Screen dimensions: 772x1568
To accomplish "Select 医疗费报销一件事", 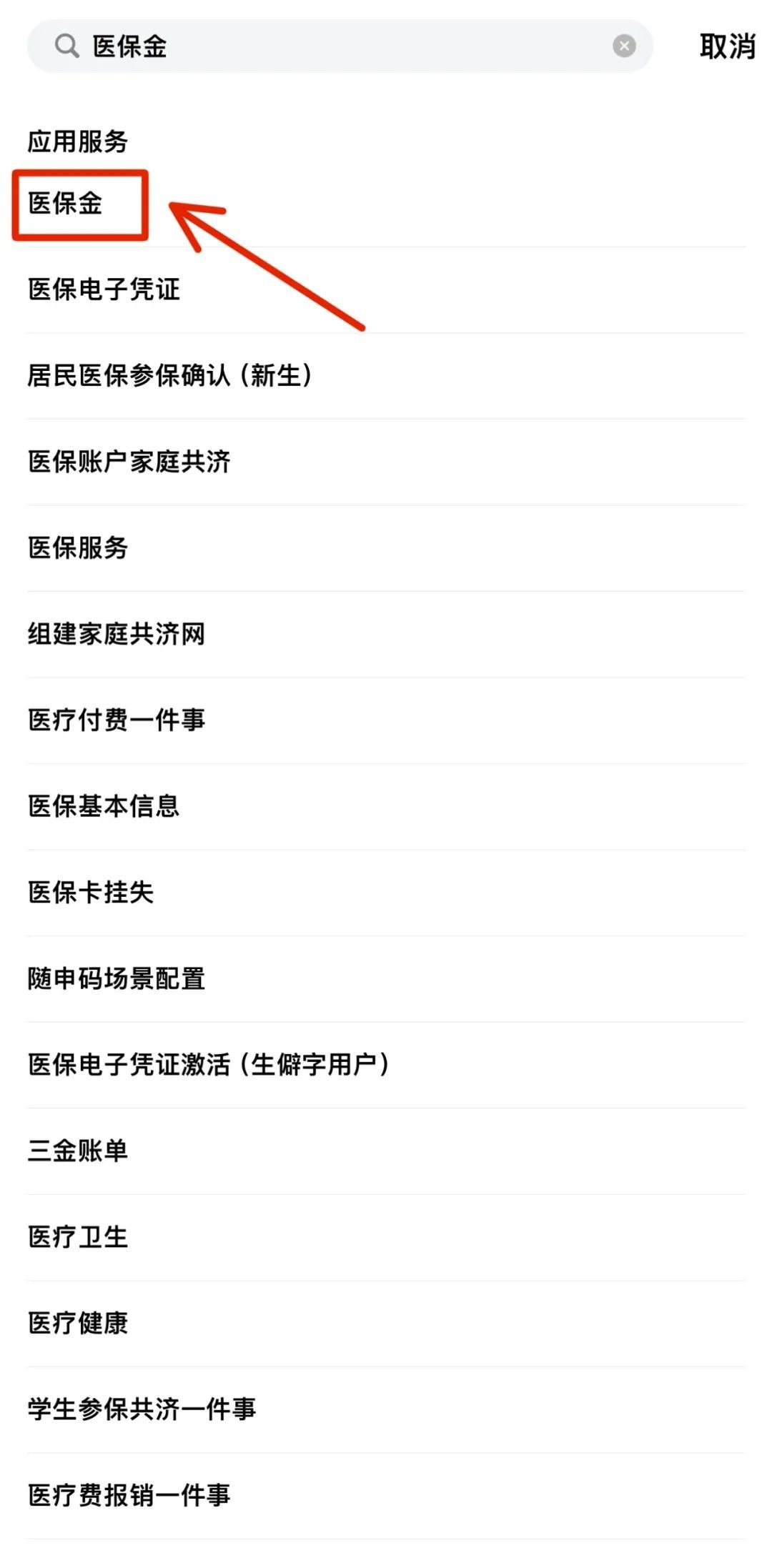I will click(x=129, y=1495).
